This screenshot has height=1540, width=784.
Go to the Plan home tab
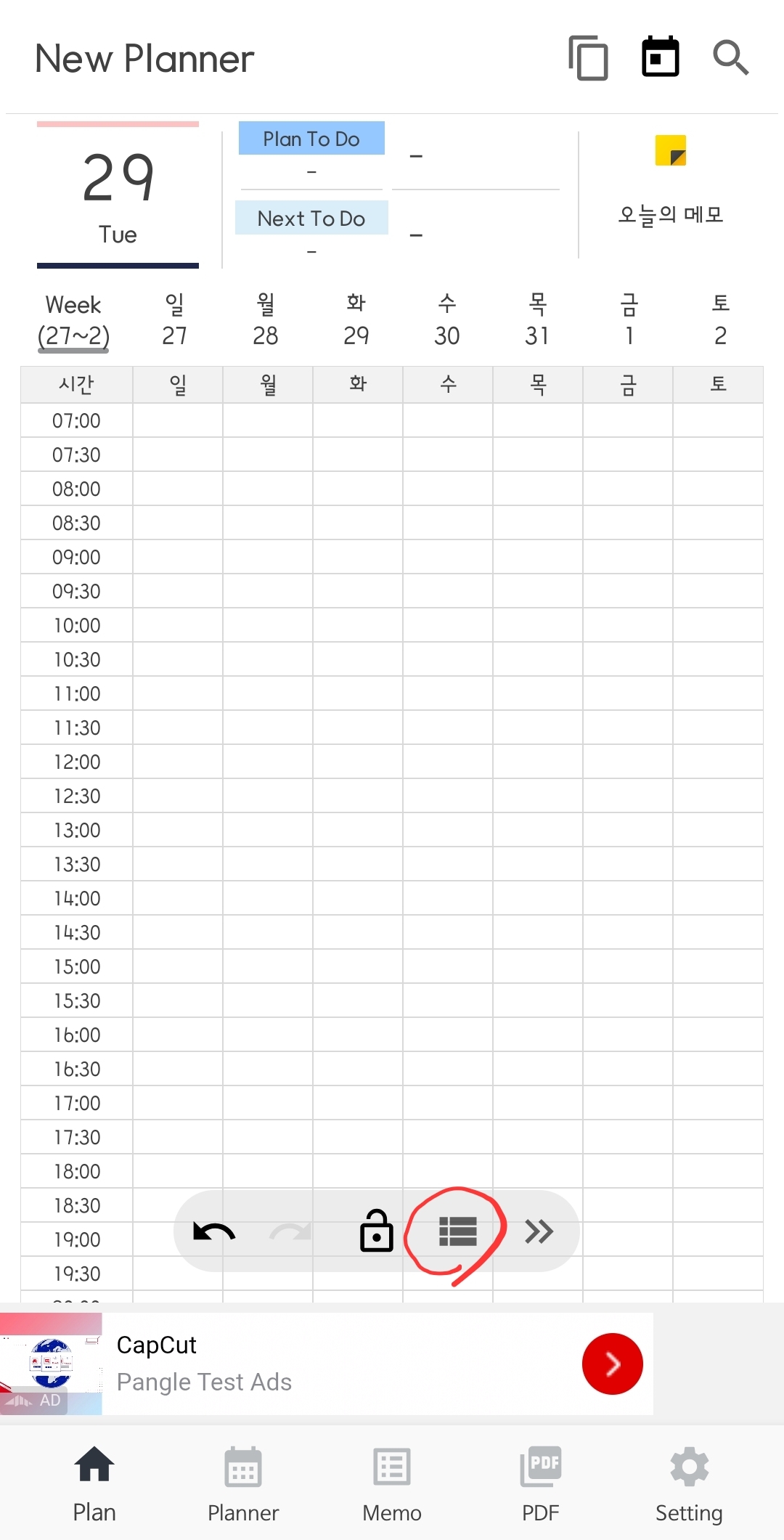pyautogui.click(x=94, y=1484)
